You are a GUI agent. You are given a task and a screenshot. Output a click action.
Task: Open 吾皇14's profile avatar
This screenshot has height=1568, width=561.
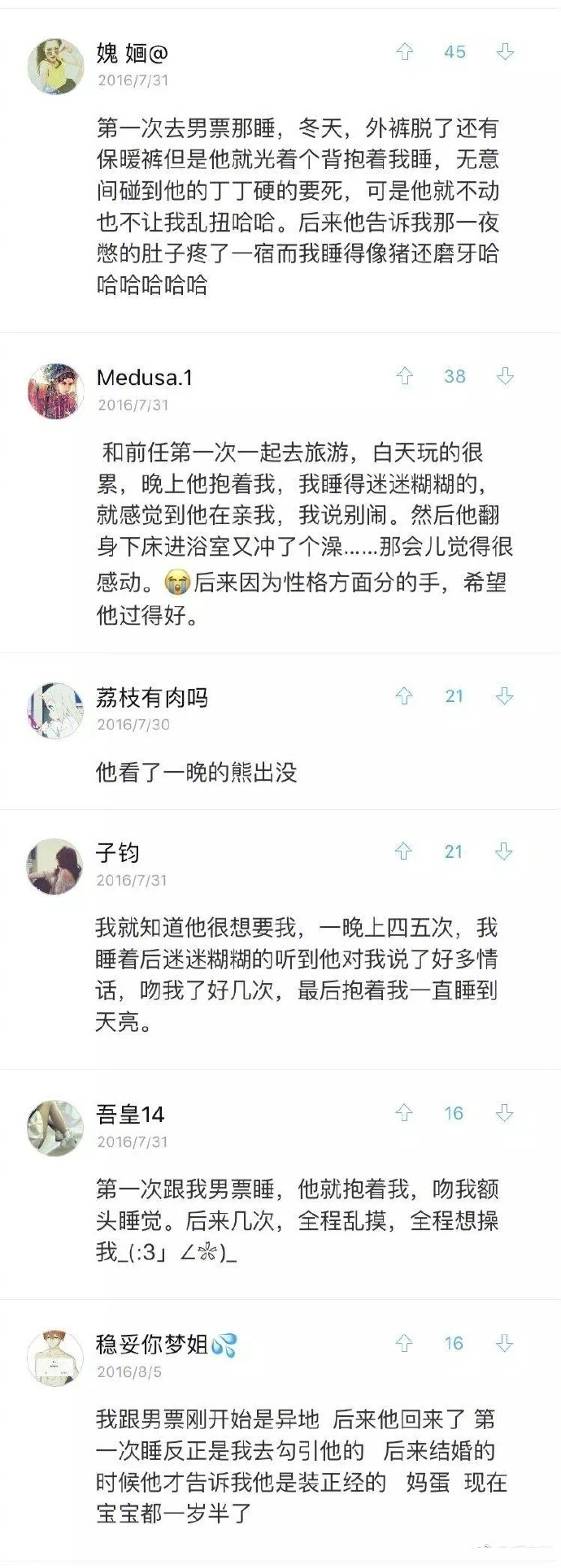point(56,1128)
